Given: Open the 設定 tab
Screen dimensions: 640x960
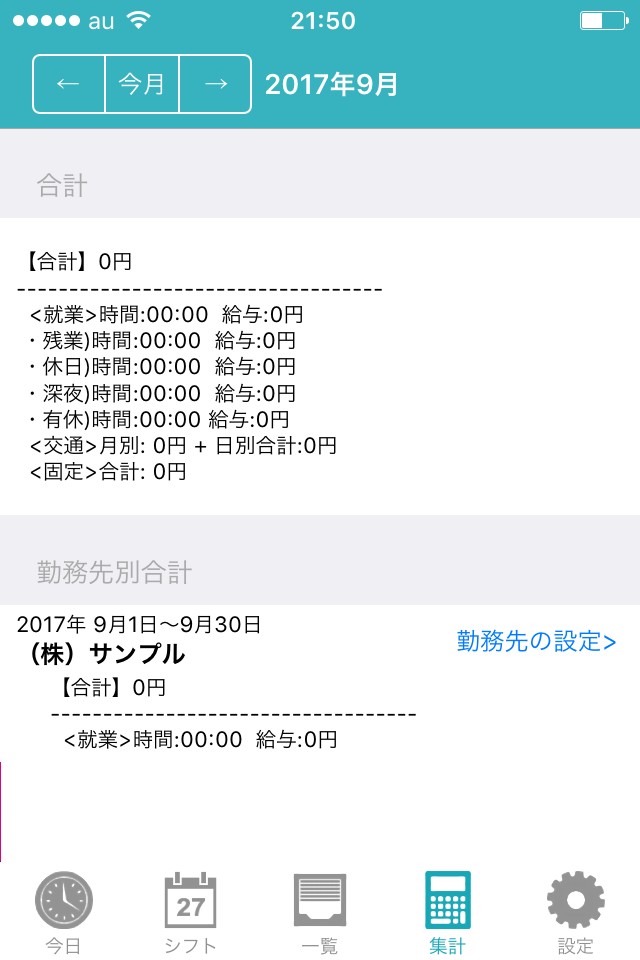Looking at the screenshot, I should (575, 912).
